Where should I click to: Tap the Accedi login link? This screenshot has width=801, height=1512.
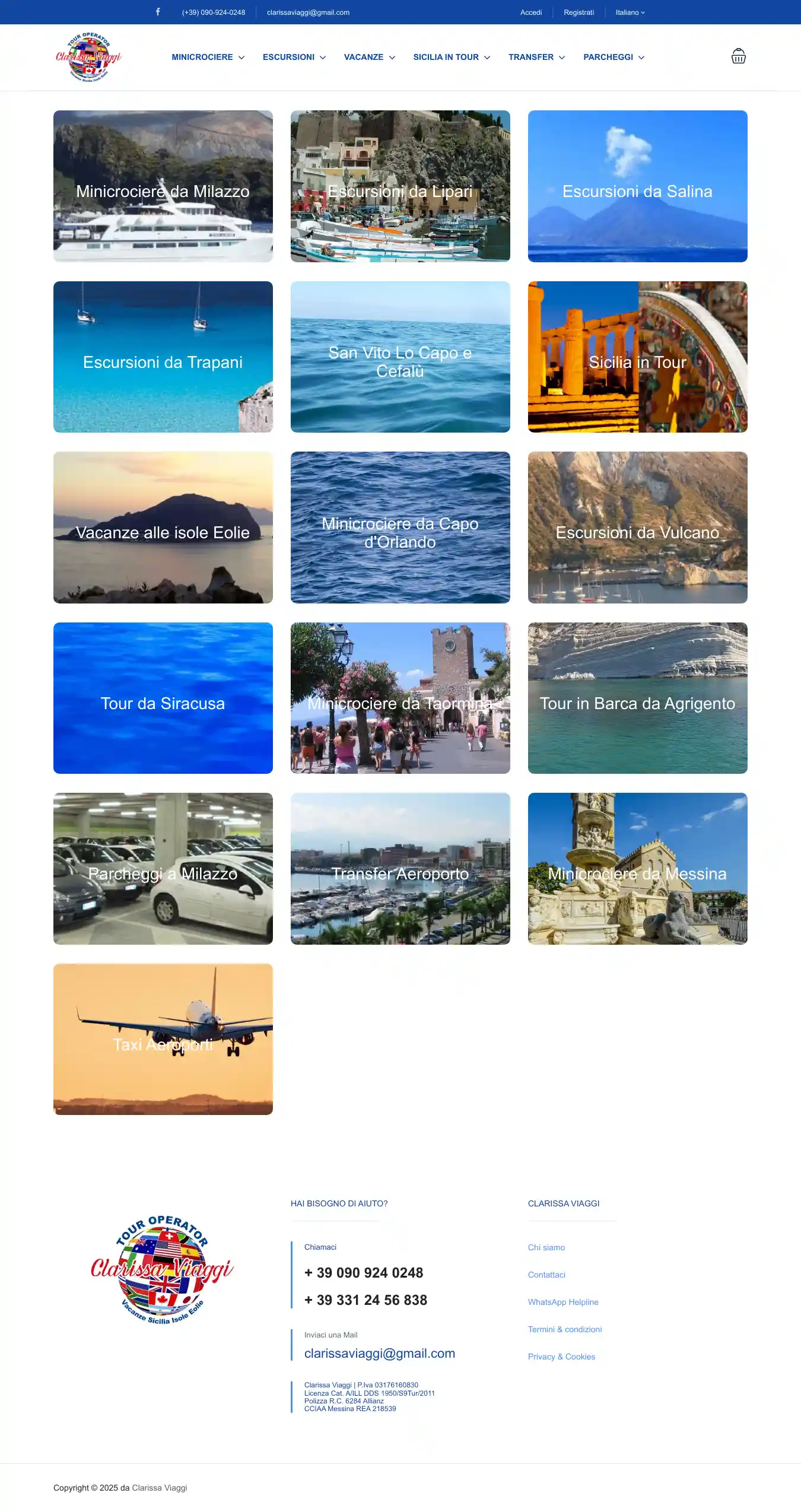pyautogui.click(x=531, y=12)
